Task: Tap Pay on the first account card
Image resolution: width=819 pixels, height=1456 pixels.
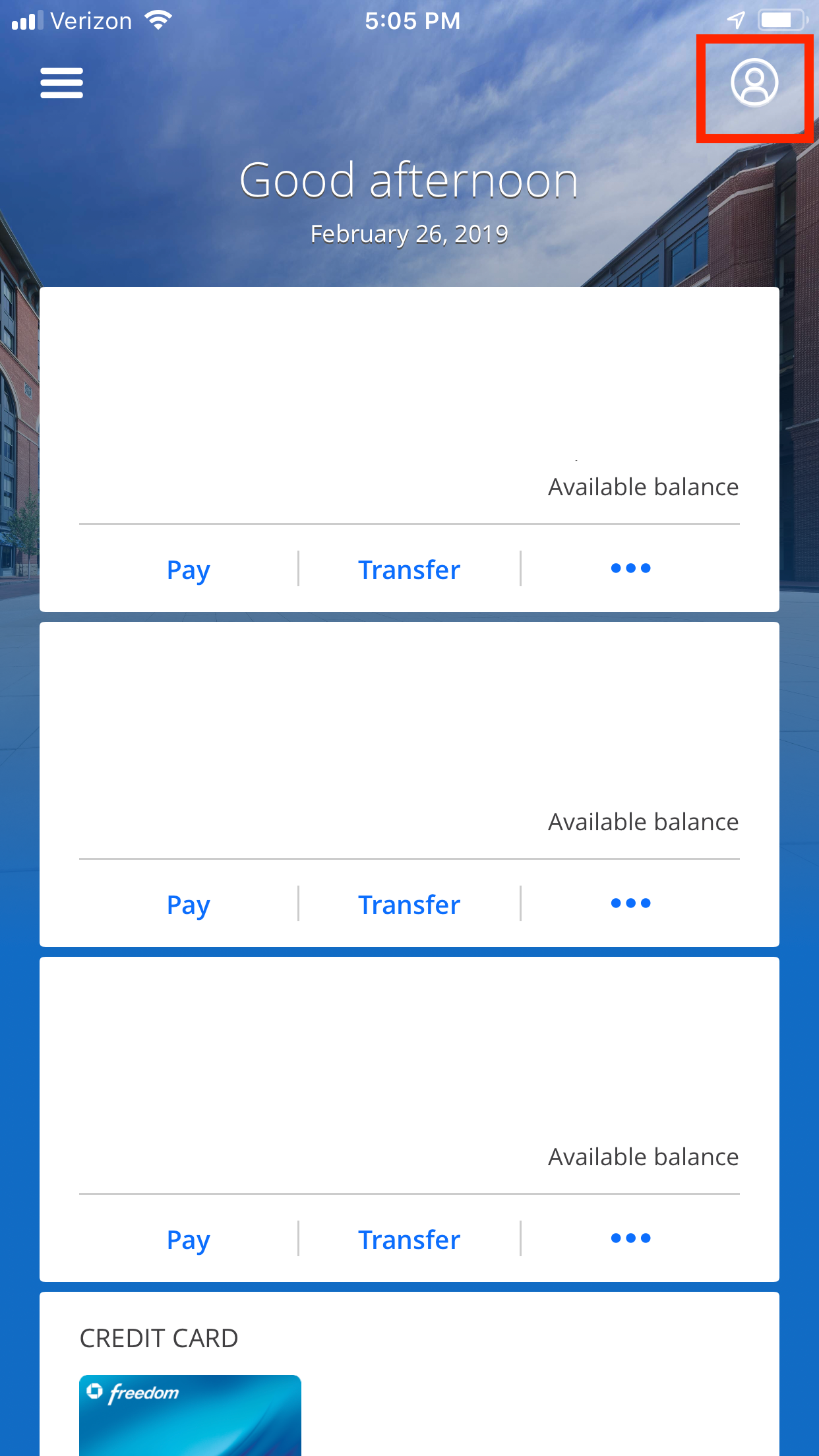Action: (x=189, y=570)
